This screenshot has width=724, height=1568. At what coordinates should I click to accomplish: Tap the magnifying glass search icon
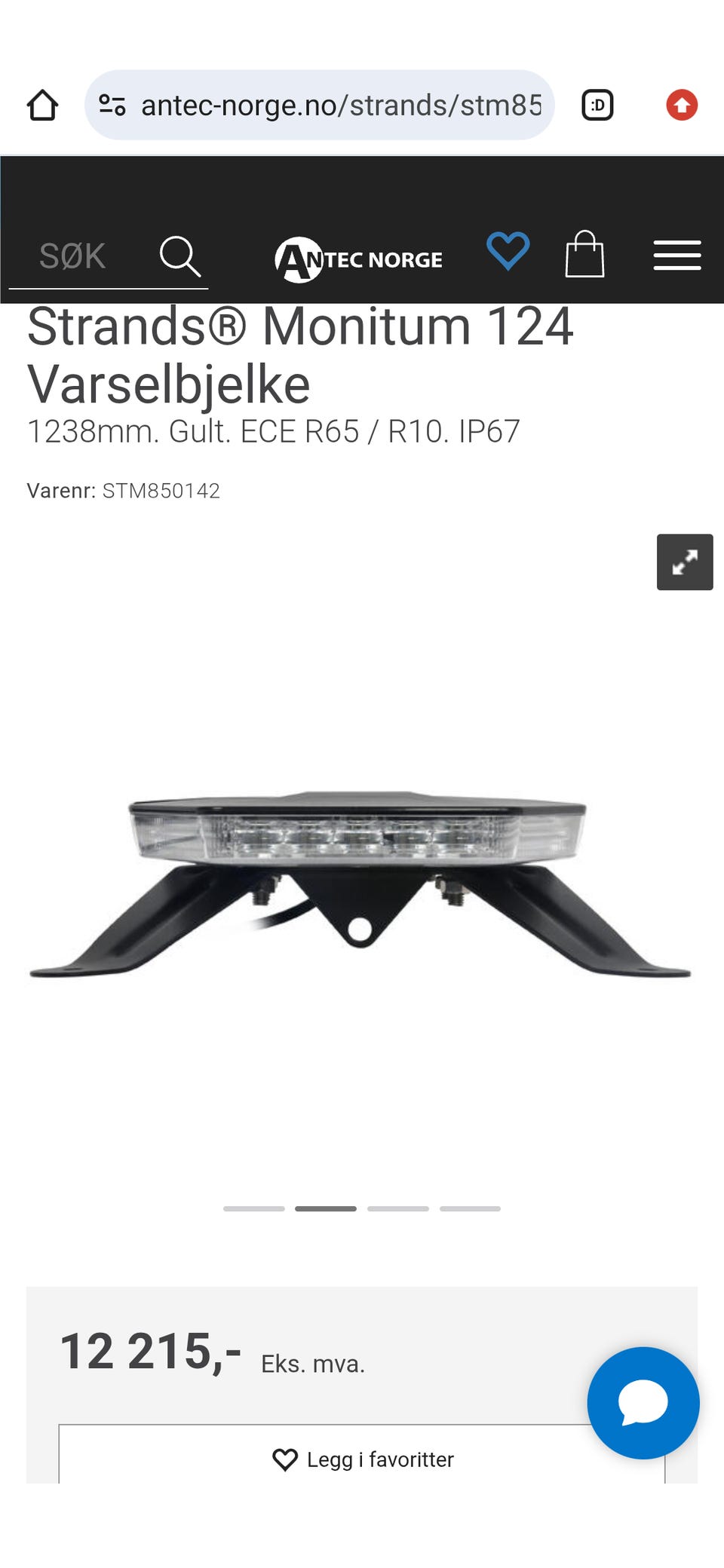(x=180, y=256)
